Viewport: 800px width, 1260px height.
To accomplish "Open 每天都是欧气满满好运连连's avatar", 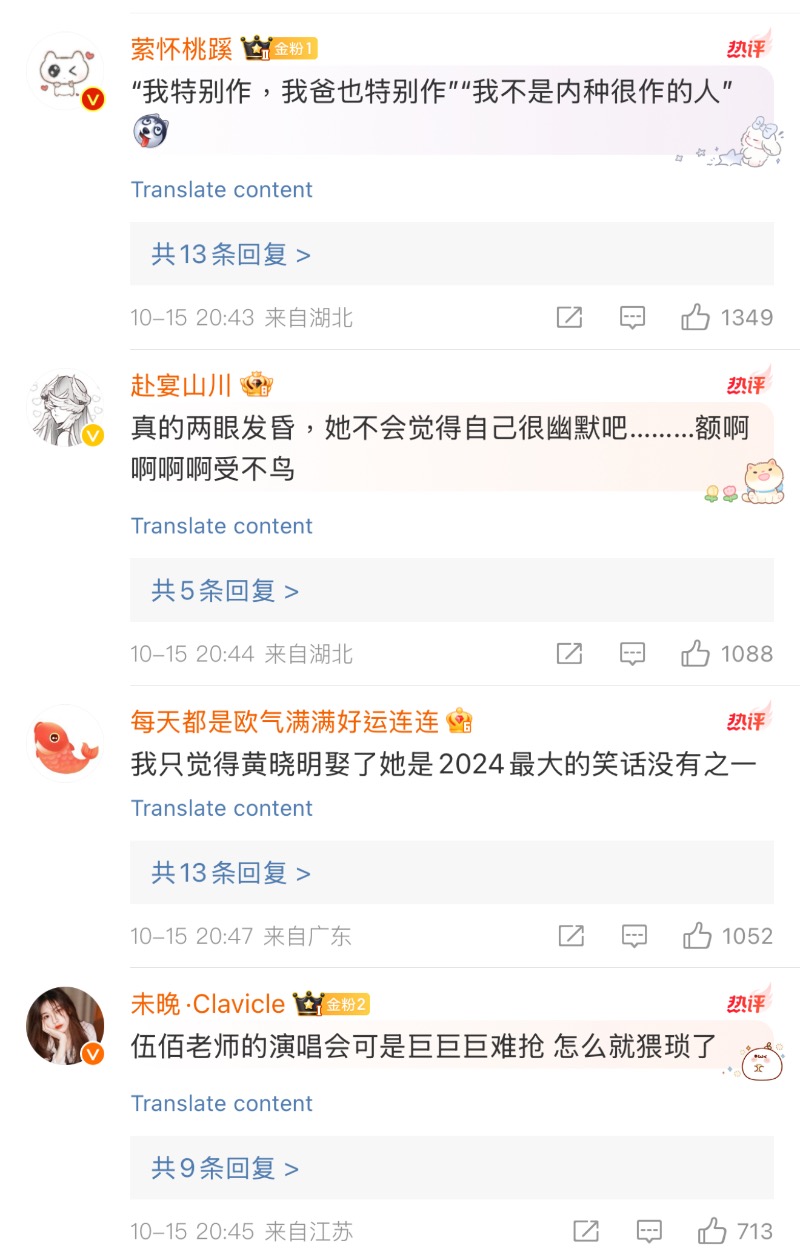I will [x=65, y=744].
